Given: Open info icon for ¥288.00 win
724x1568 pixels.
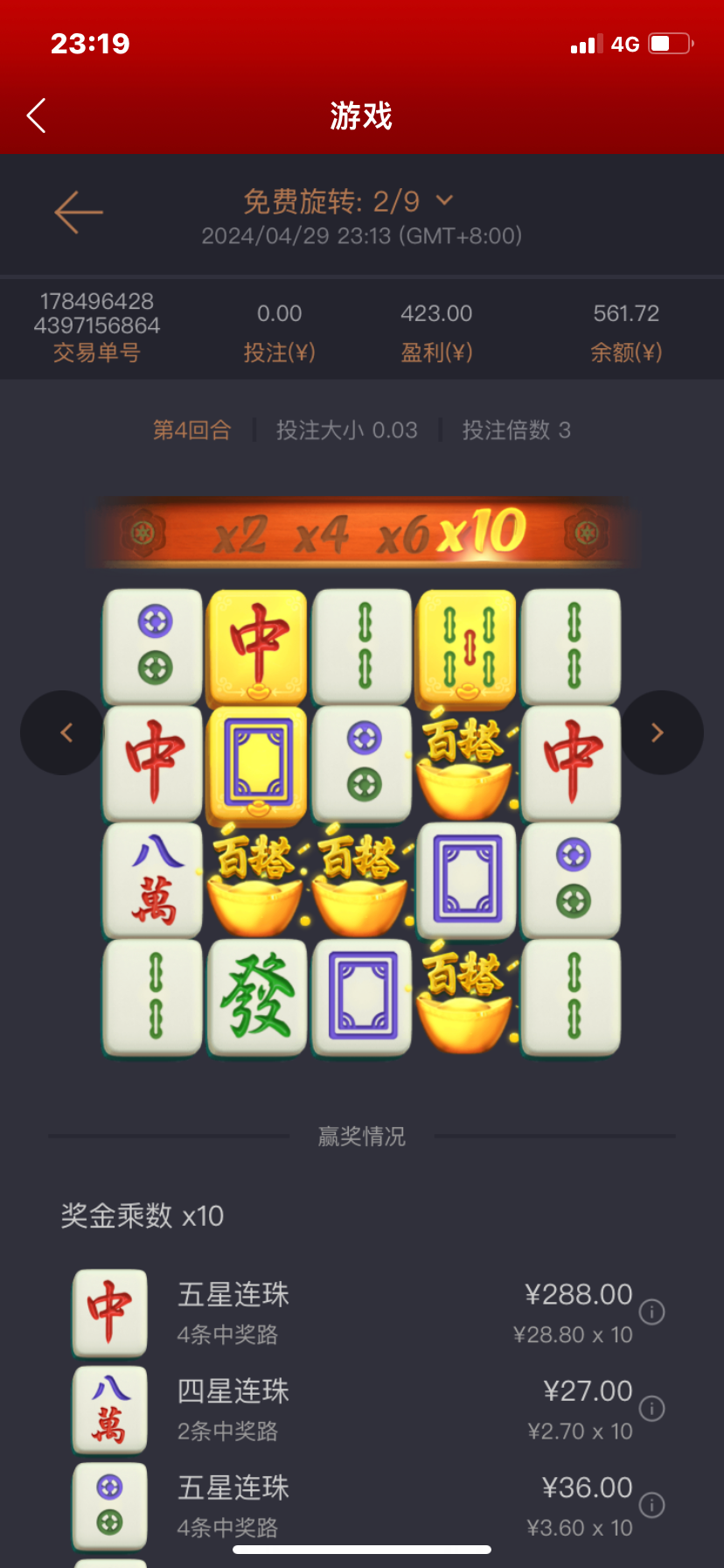Looking at the screenshot, I should tap(651, 1312).
